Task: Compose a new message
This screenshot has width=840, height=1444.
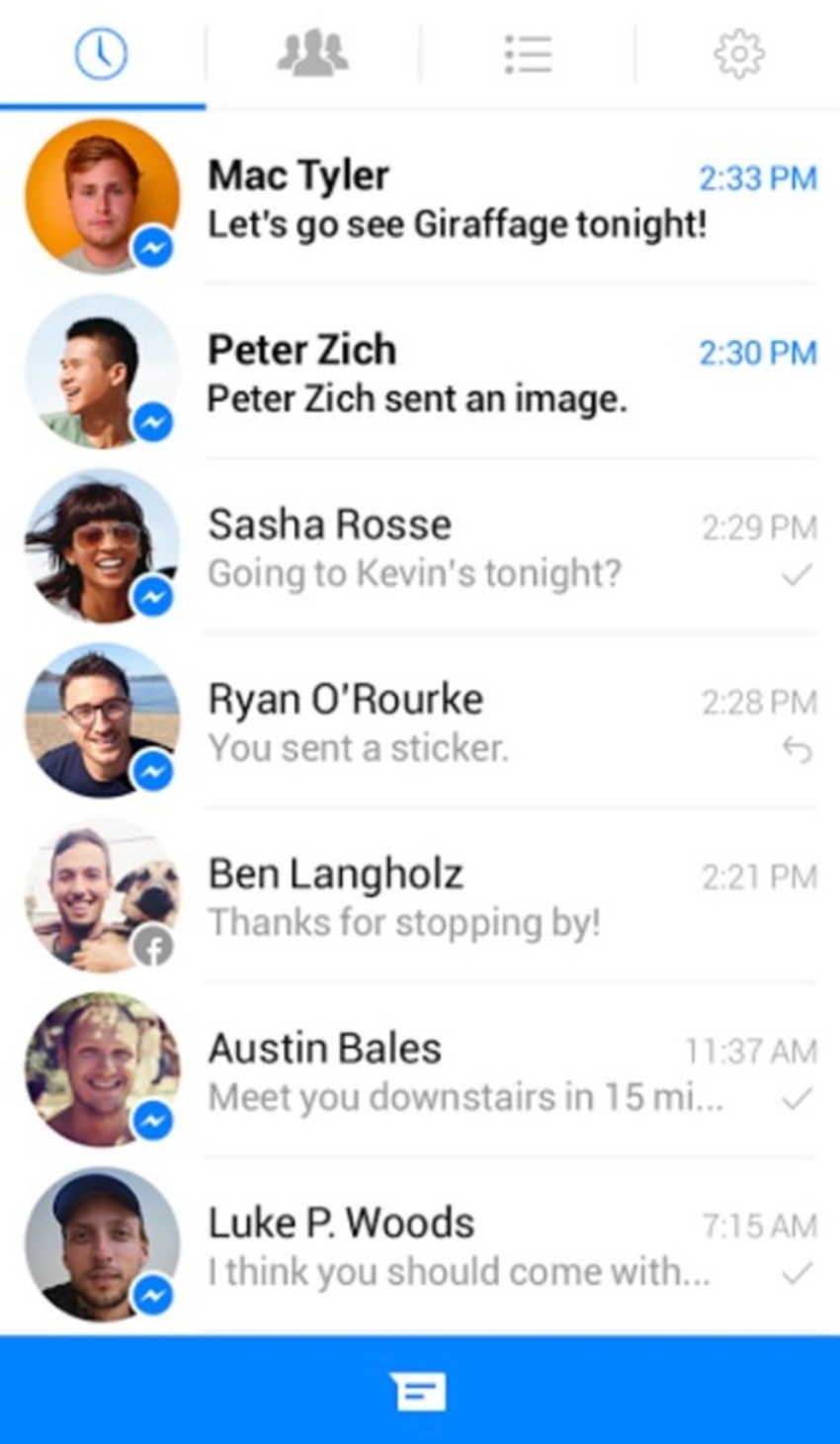Action: 419,1392
